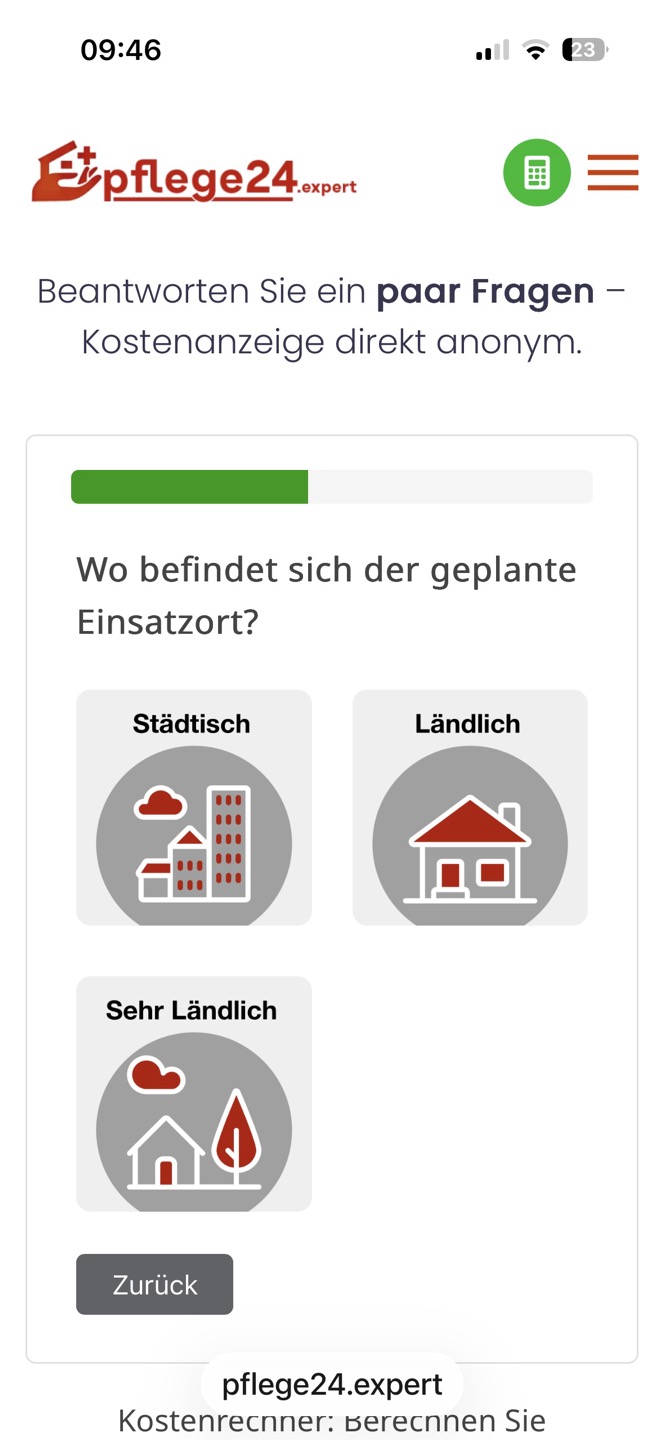
Task: Go back with the Zurück button
Action: [x=155, y=1284]
